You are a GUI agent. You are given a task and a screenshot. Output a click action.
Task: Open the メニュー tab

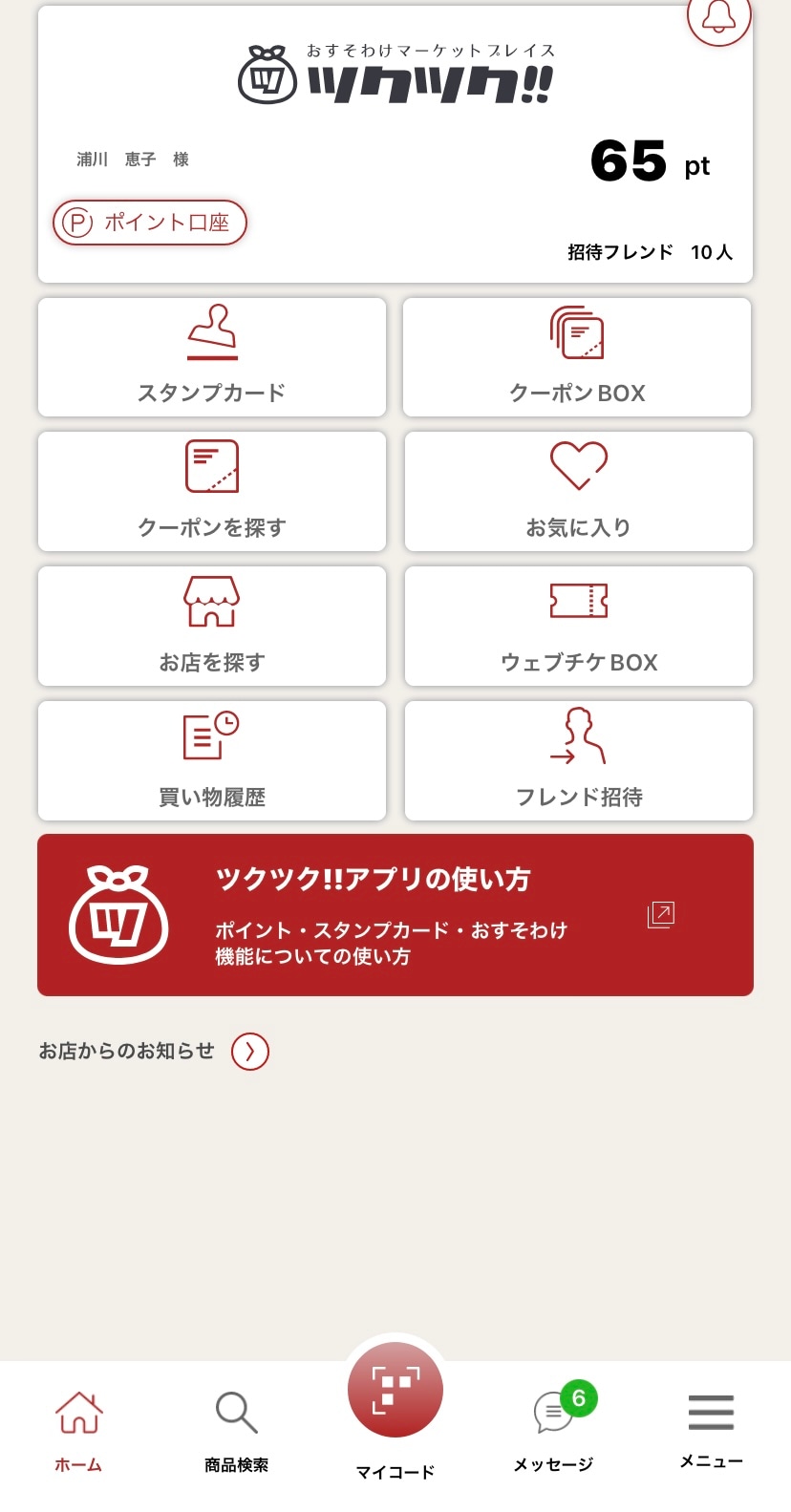click(x=712, y=1427)
